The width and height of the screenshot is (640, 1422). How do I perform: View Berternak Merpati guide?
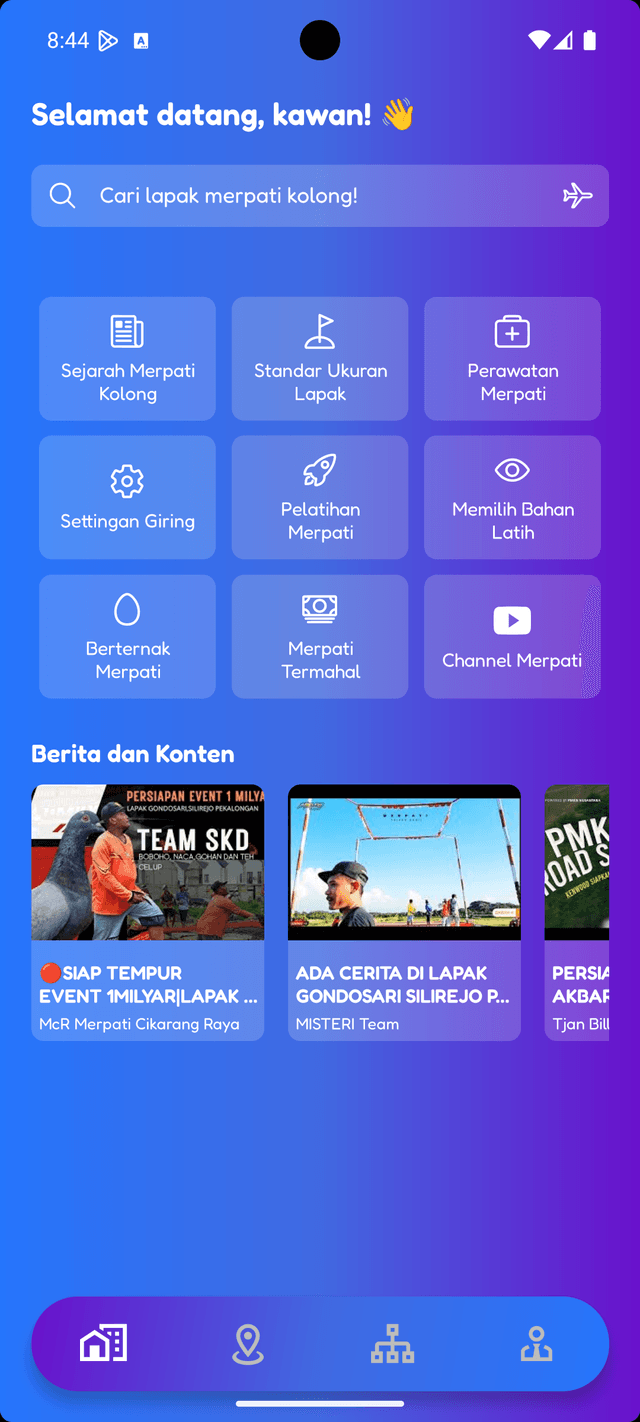(127, 636)
